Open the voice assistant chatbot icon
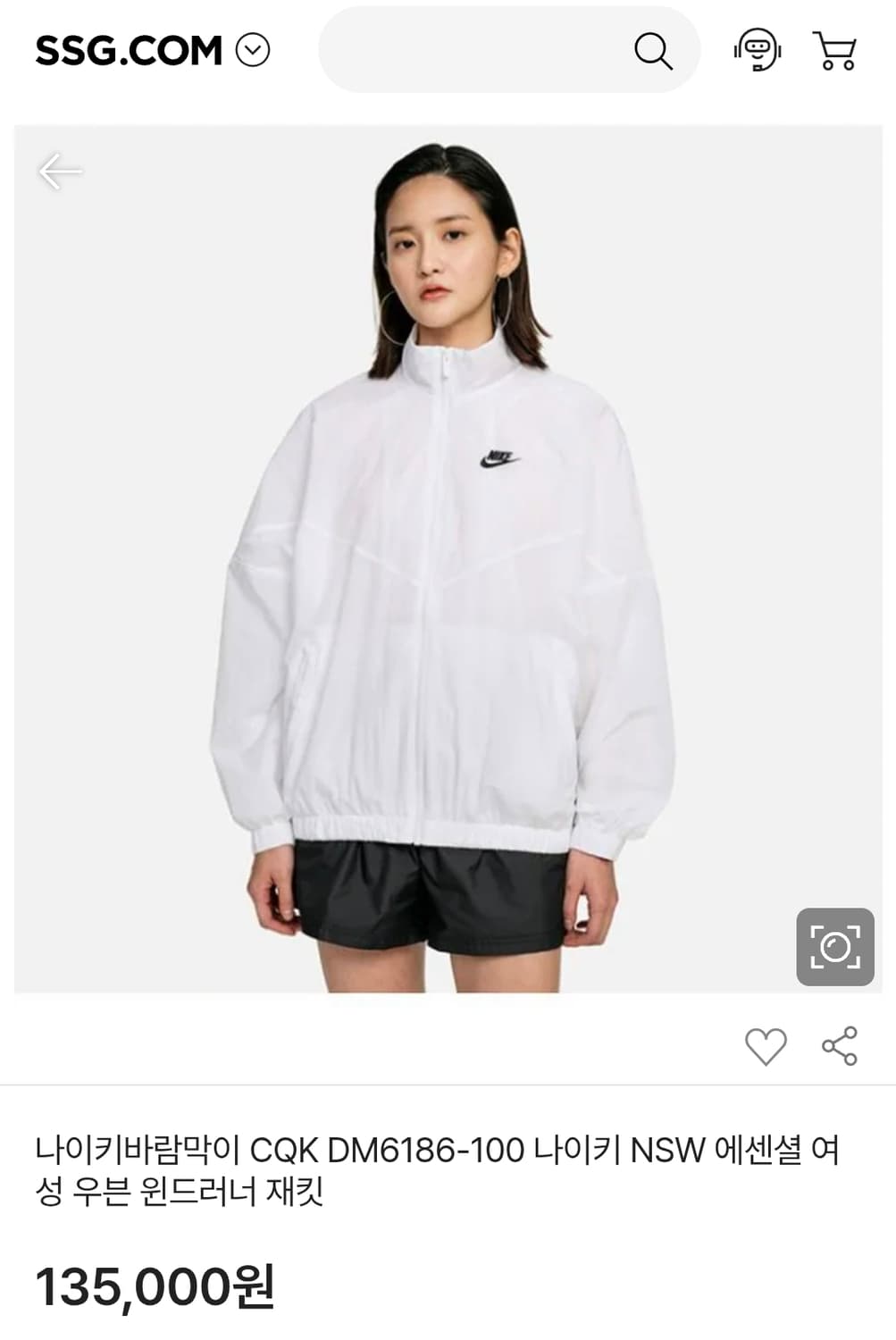This screenshot has width=896, height=1340. [756, 51]
